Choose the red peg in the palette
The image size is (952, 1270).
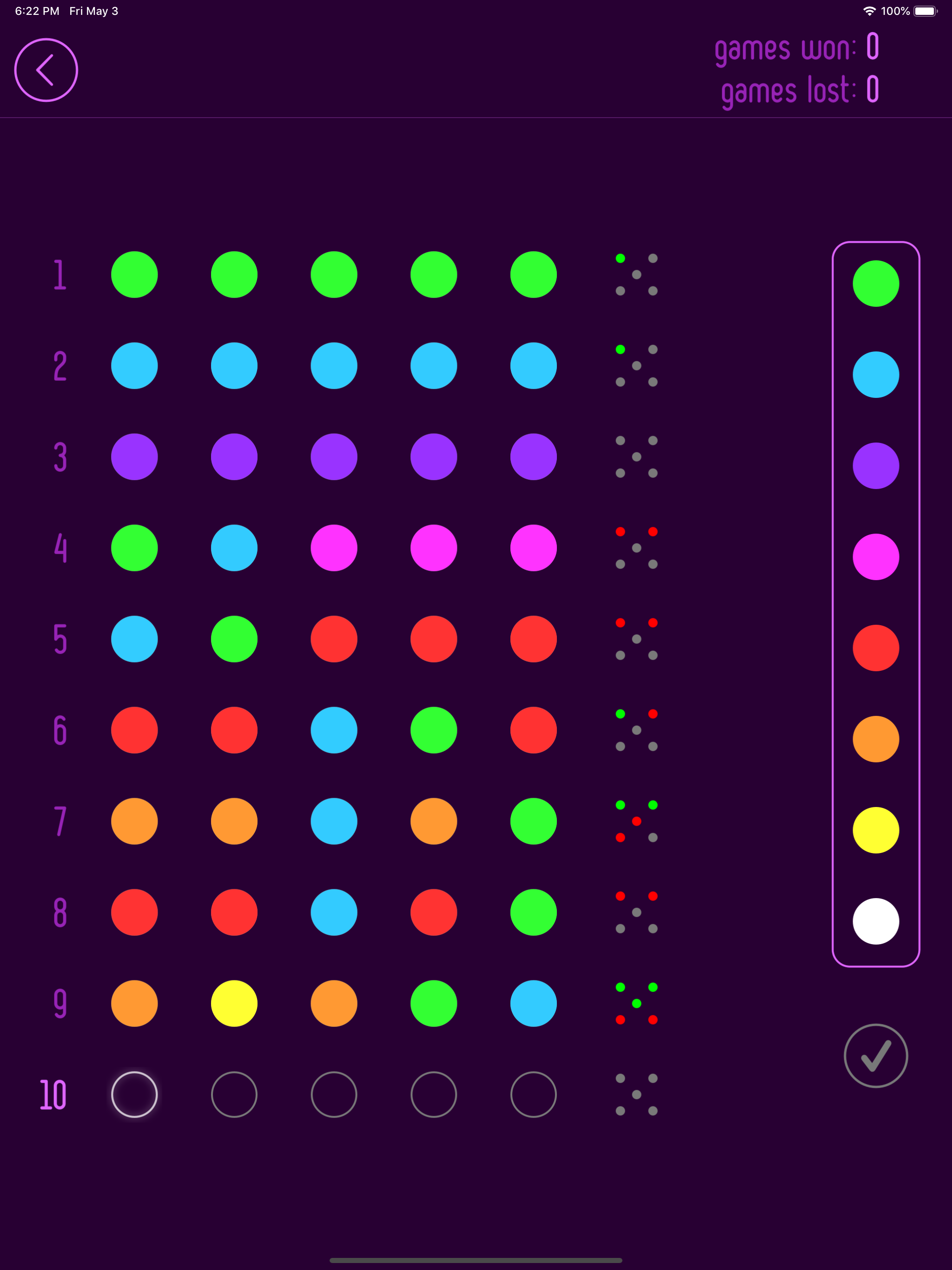876,649
